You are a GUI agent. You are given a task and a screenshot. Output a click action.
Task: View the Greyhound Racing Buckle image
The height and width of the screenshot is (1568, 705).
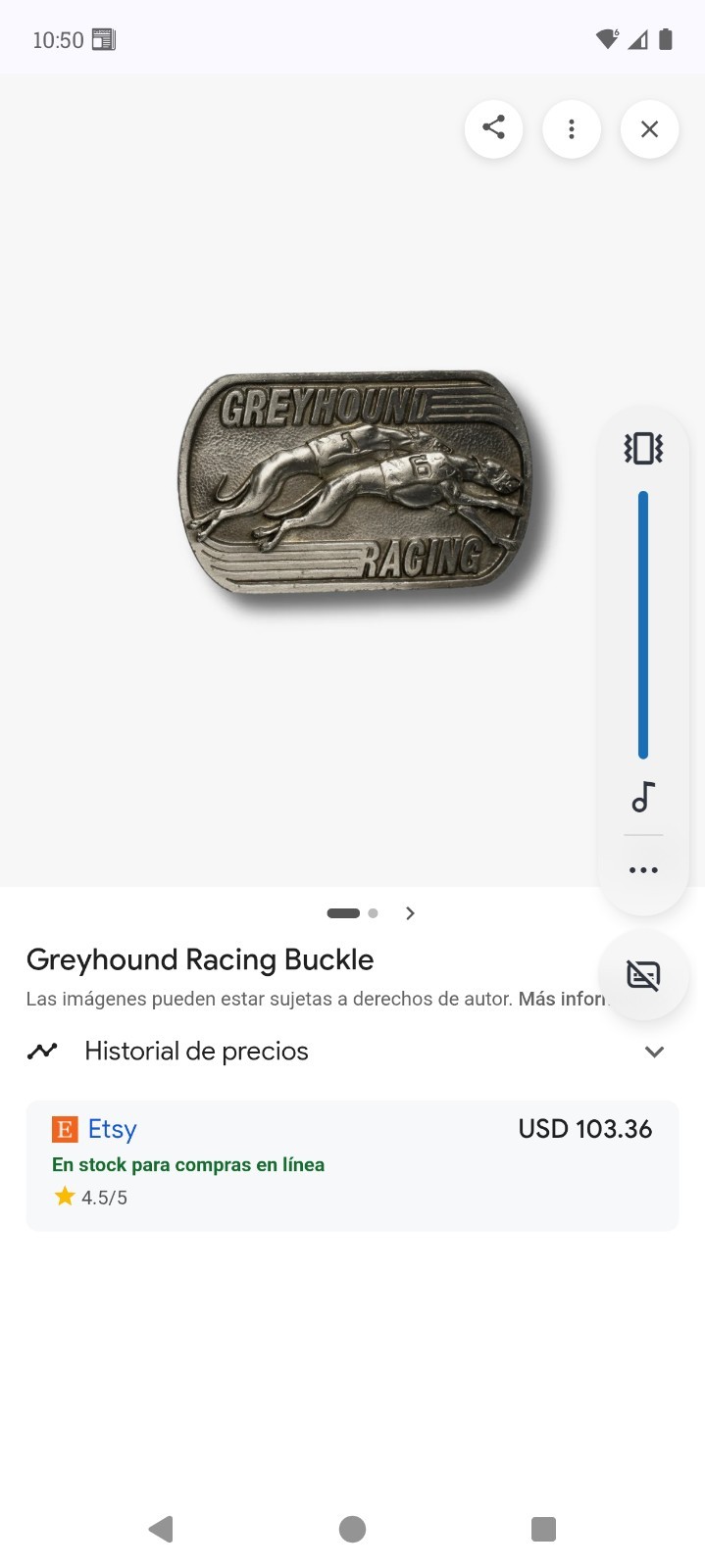(x=355, y=483)
